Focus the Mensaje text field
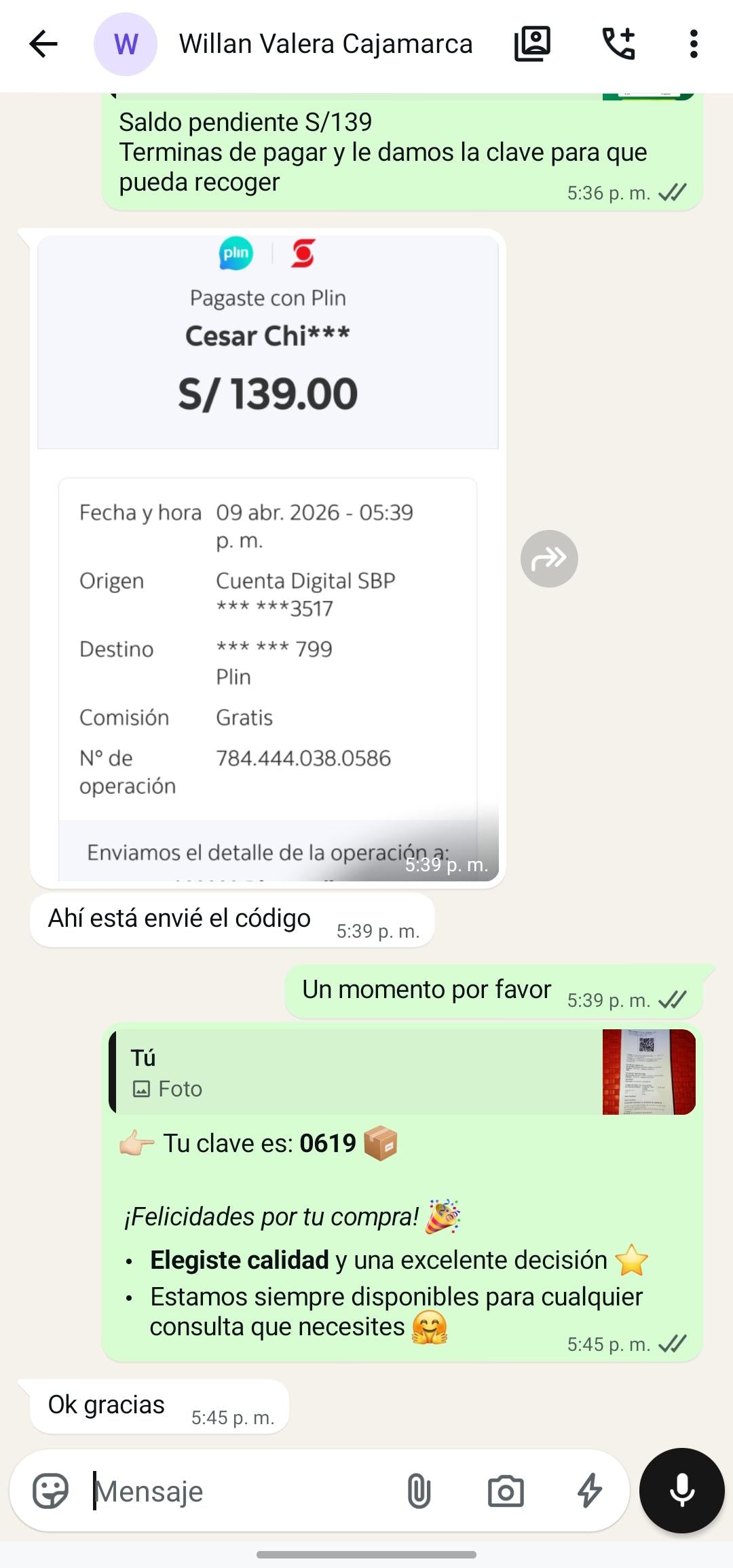 click(x=238, y=1491)
